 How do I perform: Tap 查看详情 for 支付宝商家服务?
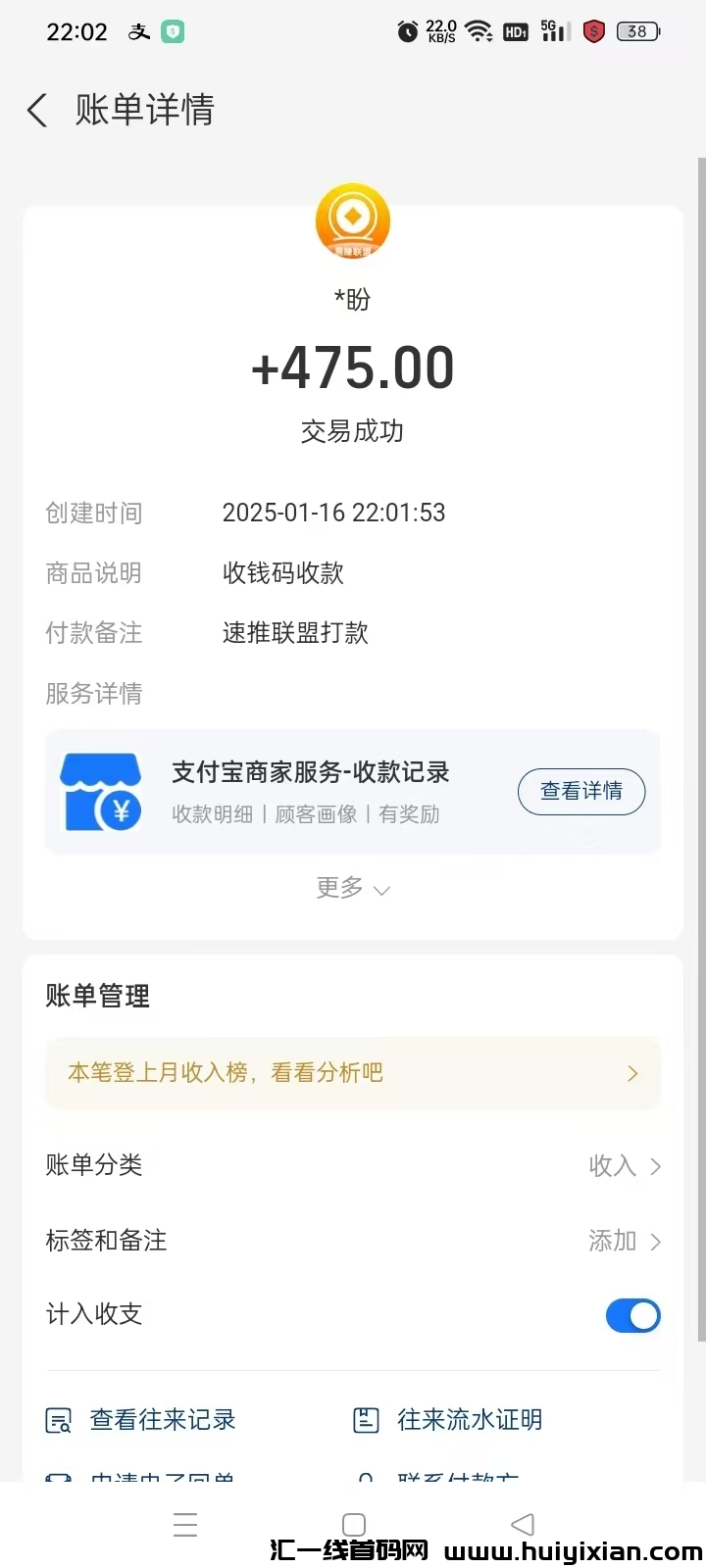(x=580, y=792)
